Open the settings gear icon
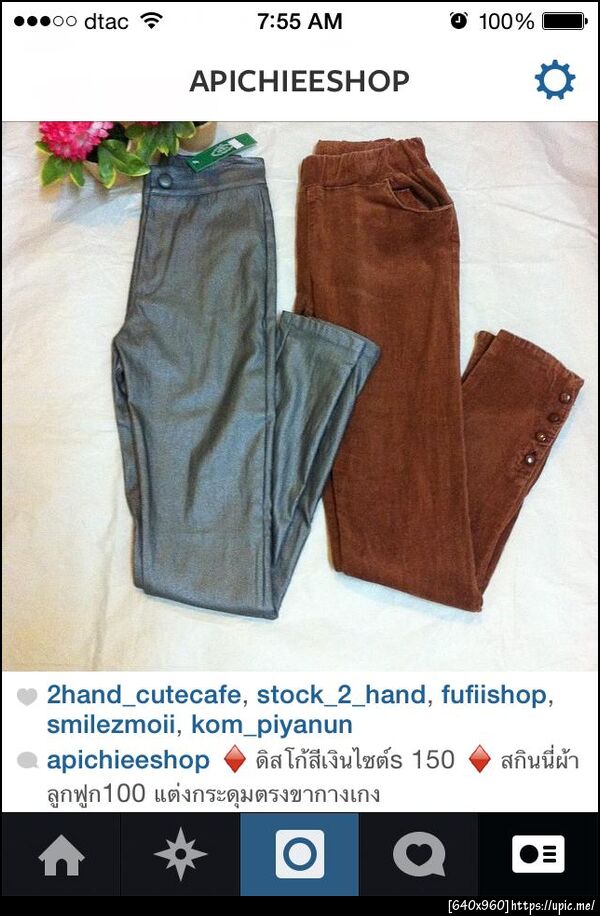Viewport: 600px width, 916px height. point(555,80)
